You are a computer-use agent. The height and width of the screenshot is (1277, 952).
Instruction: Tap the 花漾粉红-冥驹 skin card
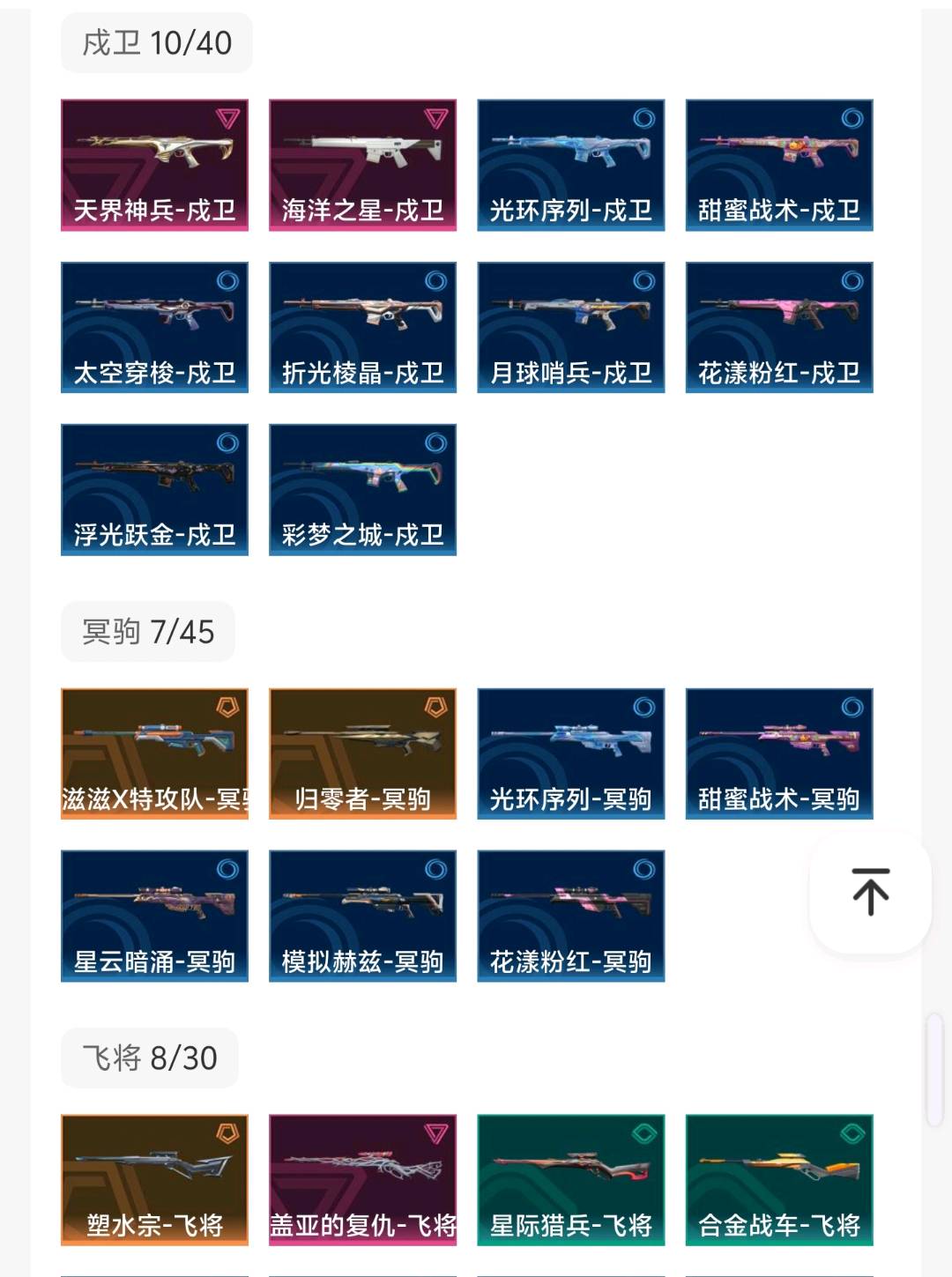(x=570, y=916)
